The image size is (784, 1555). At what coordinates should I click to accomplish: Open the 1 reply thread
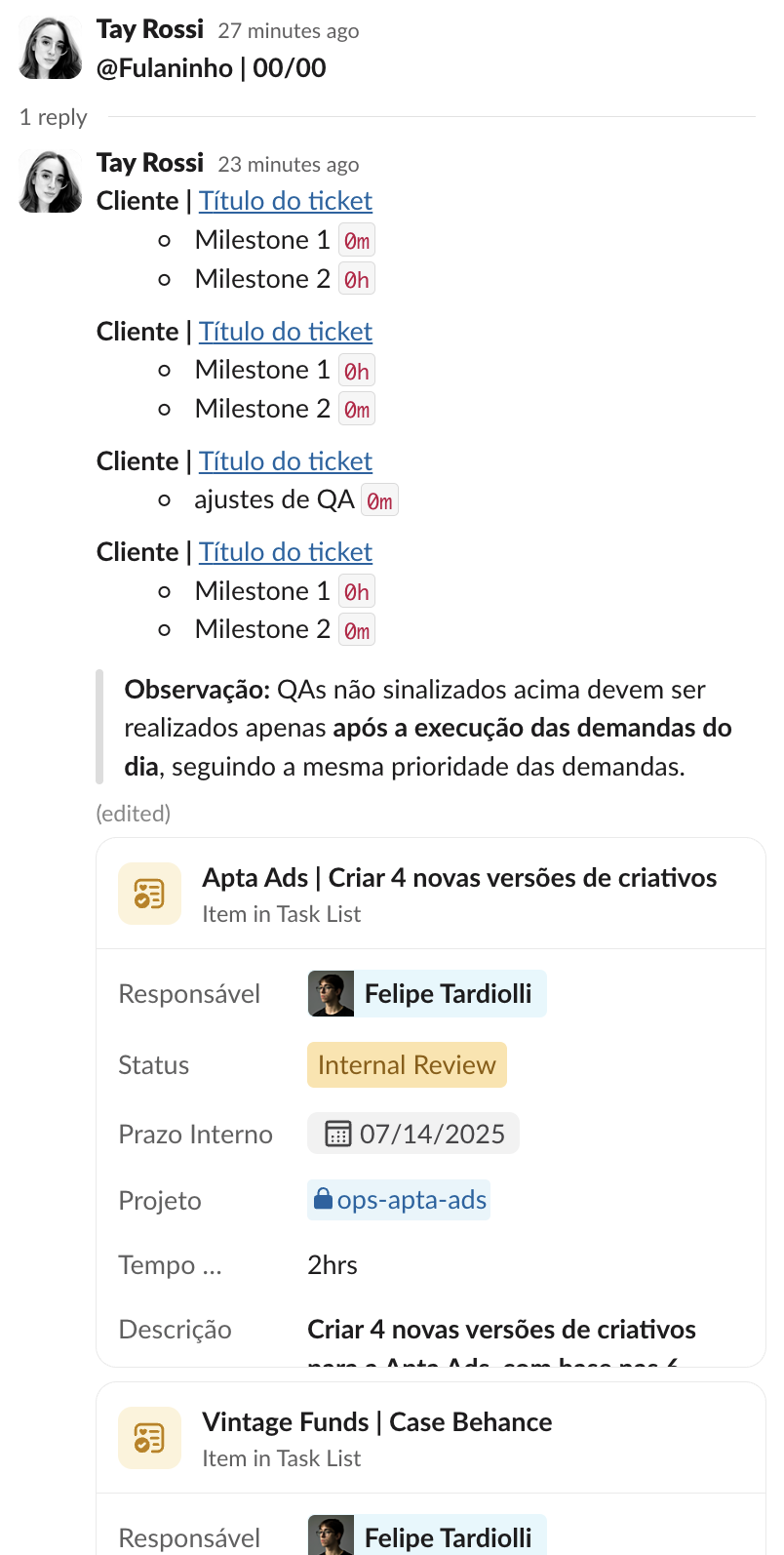coord(53,116)
